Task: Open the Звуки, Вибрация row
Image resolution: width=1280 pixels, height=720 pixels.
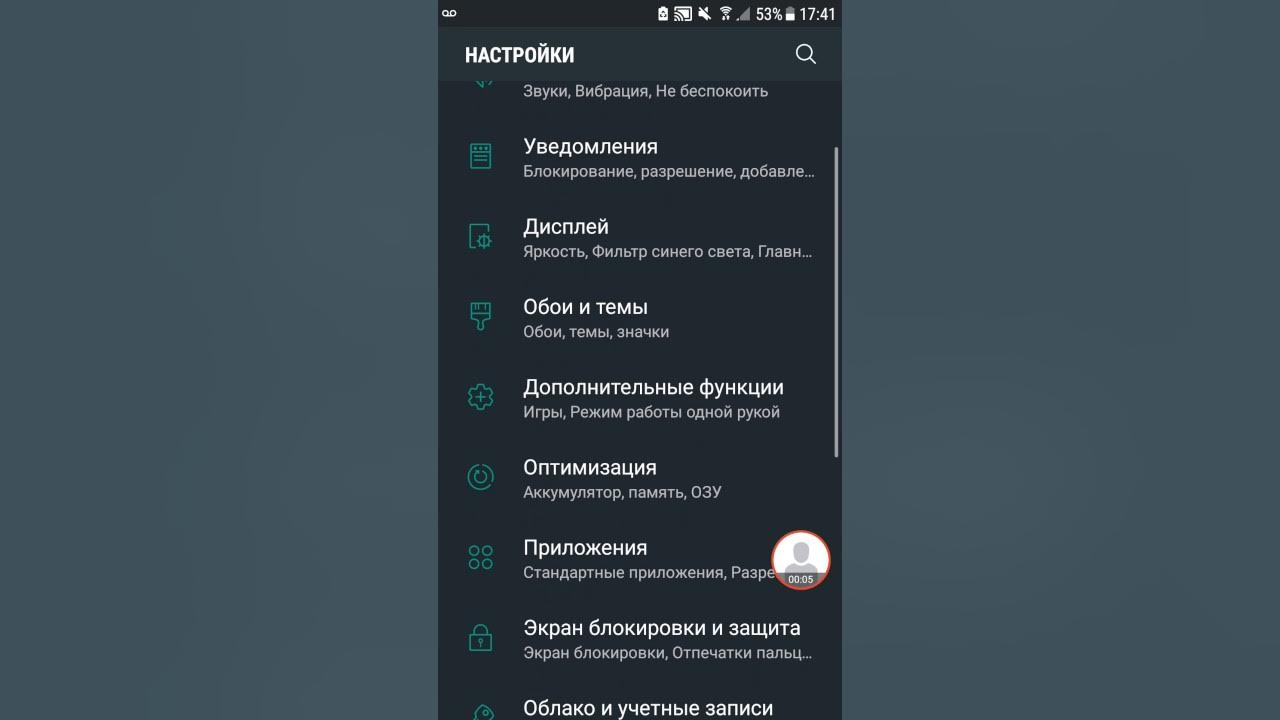Action: tap(640, 93)
